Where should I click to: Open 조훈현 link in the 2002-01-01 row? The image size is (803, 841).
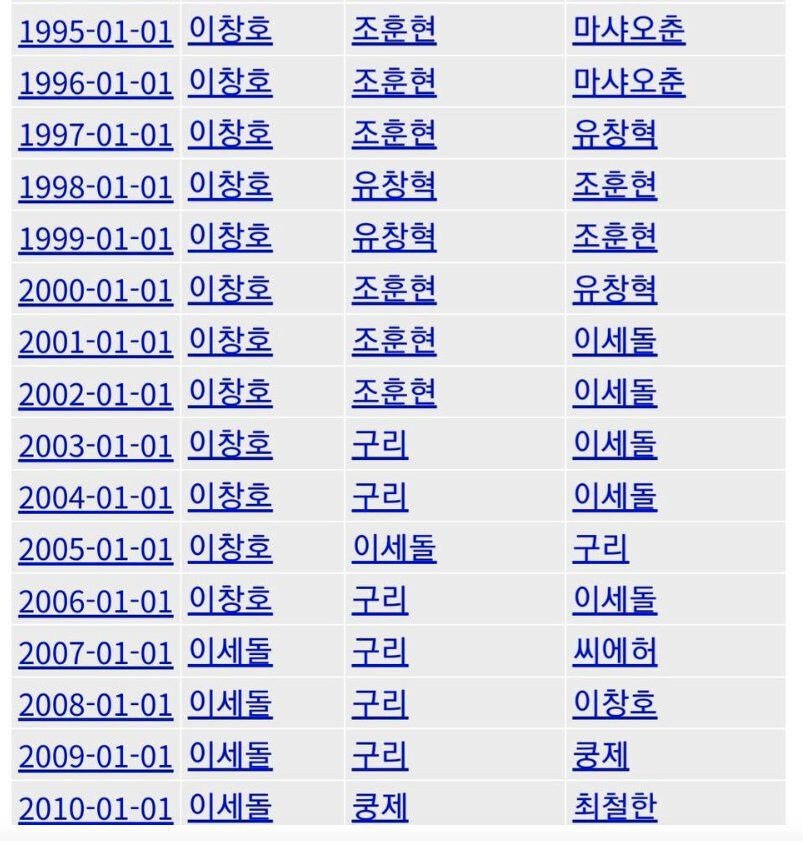393,393
